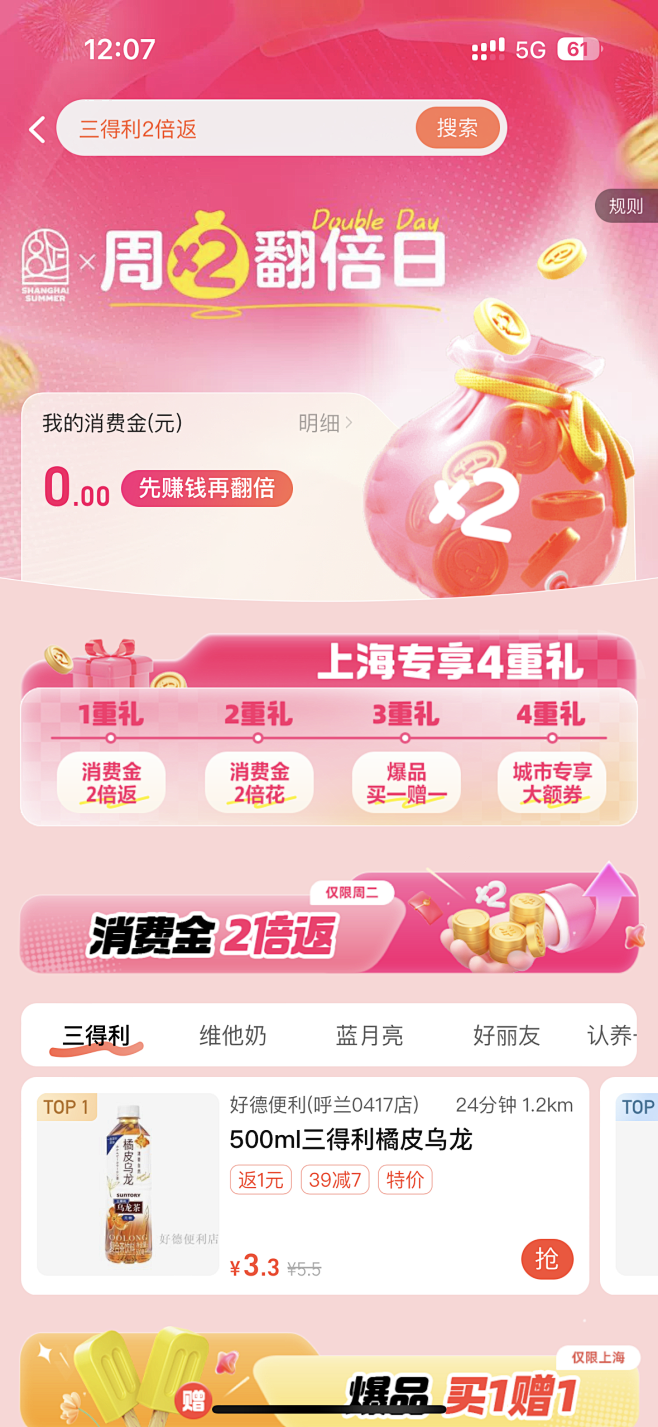Select 城市专享大额券 under 4重礼
Screen dimensions: 658x1427
pyautogui.click(x=552, y=783)
